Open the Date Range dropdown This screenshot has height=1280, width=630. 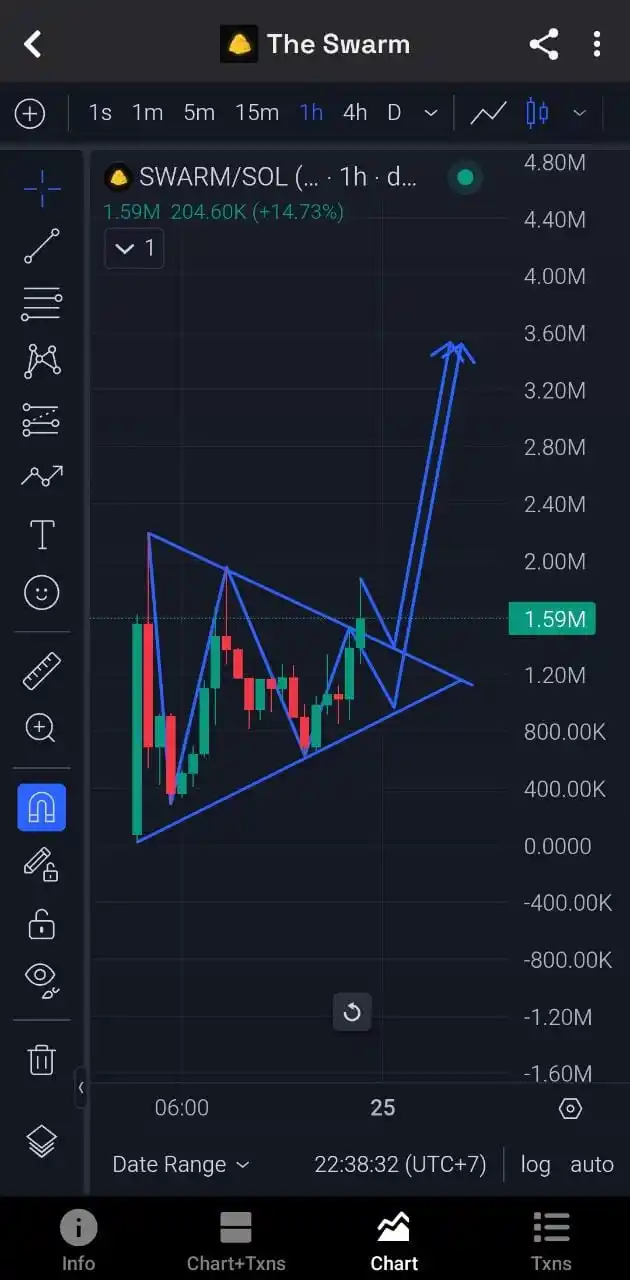[x=180, y=1164]
